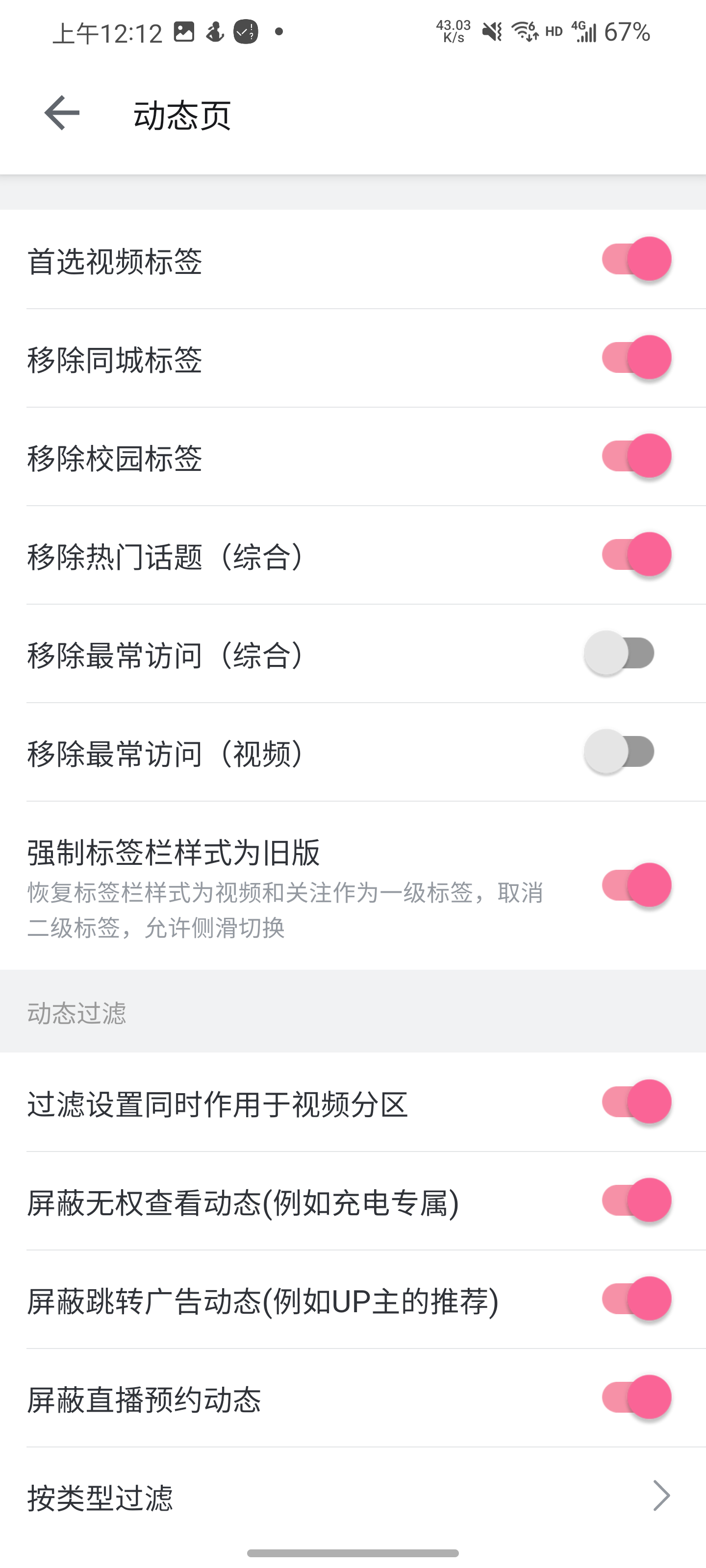Open 按类型过滤 settings
Screen dimensions: 706x1568
click(x=353, y=1497)
